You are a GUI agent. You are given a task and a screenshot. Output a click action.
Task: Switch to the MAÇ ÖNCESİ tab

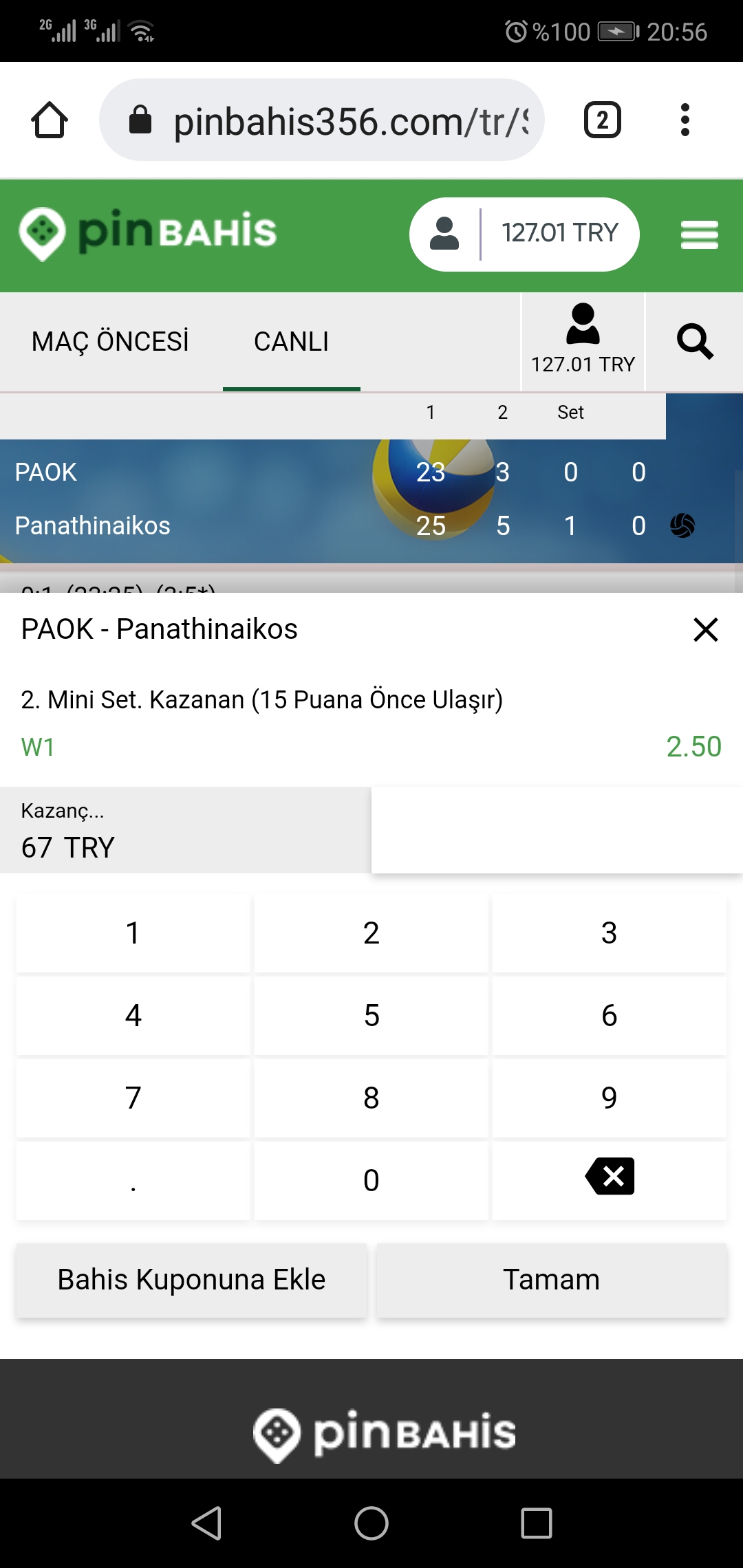[110, 342]
